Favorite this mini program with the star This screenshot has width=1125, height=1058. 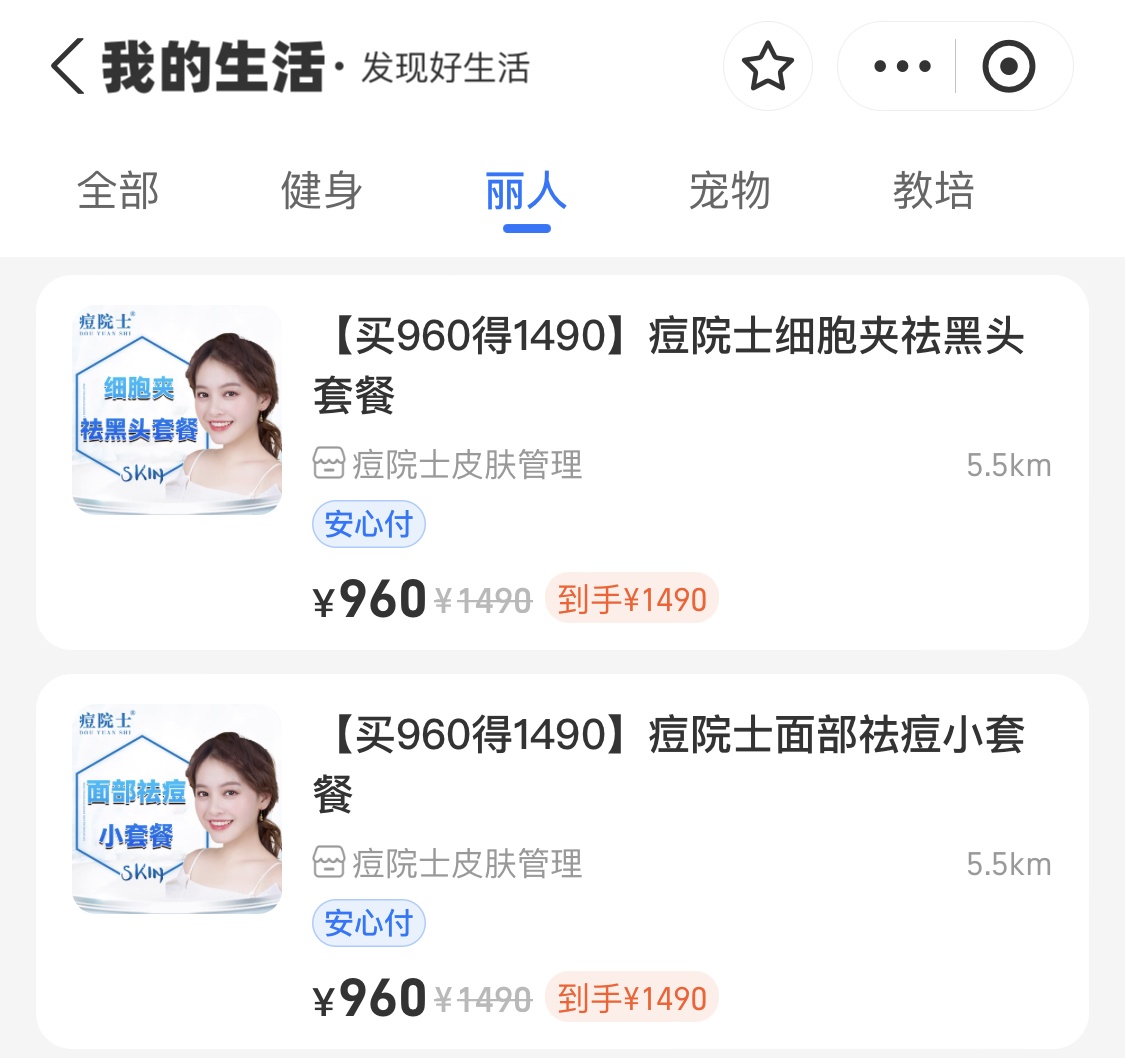tap(767, 67)
